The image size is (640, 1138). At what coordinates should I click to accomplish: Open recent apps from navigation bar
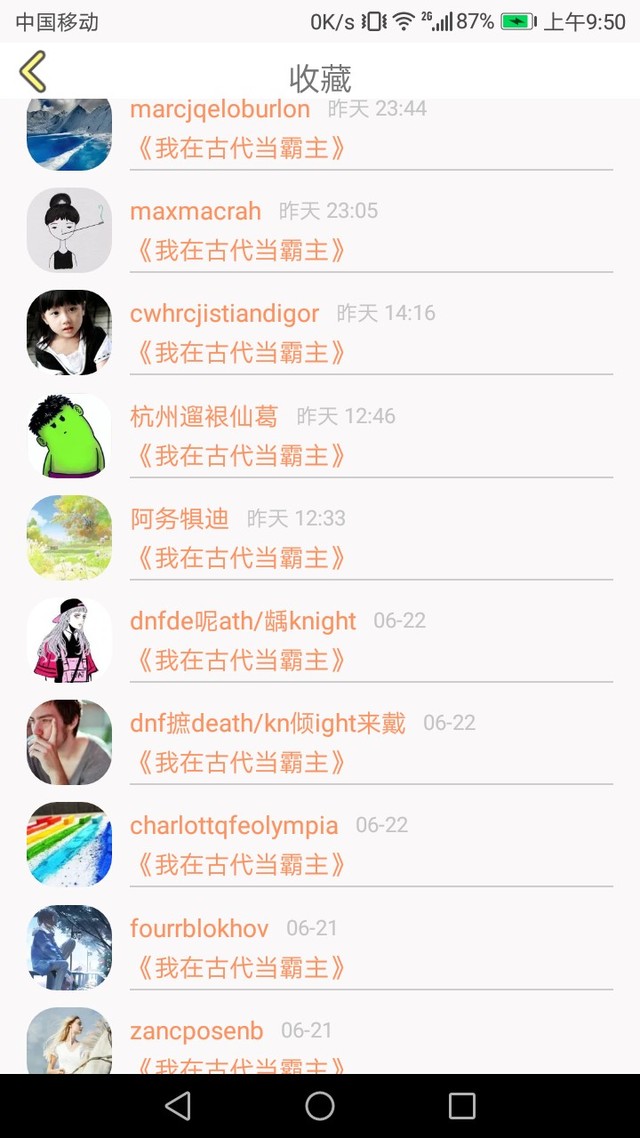(462, 1105)
